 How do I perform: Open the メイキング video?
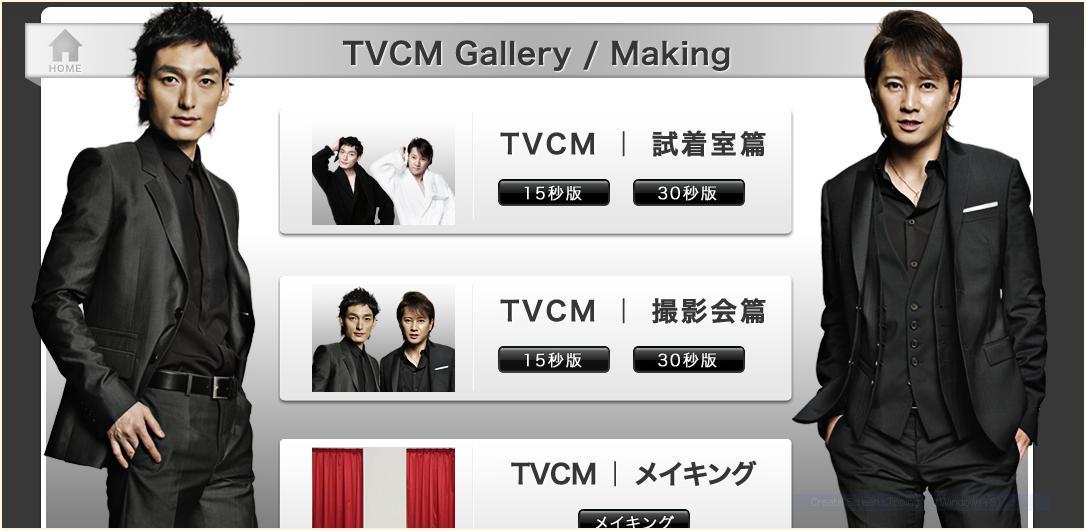pos(633,521)
